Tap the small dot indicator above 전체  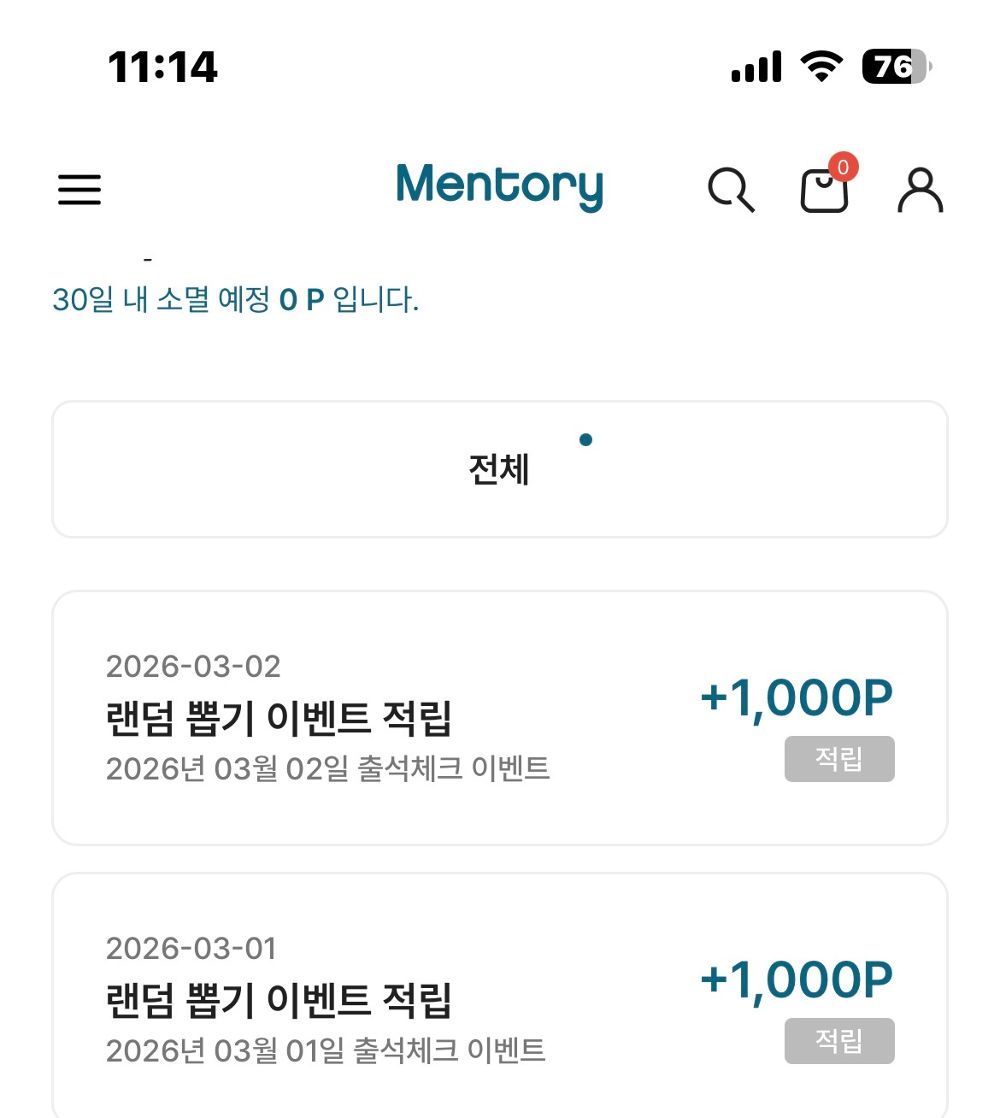[x=585, y=439]
